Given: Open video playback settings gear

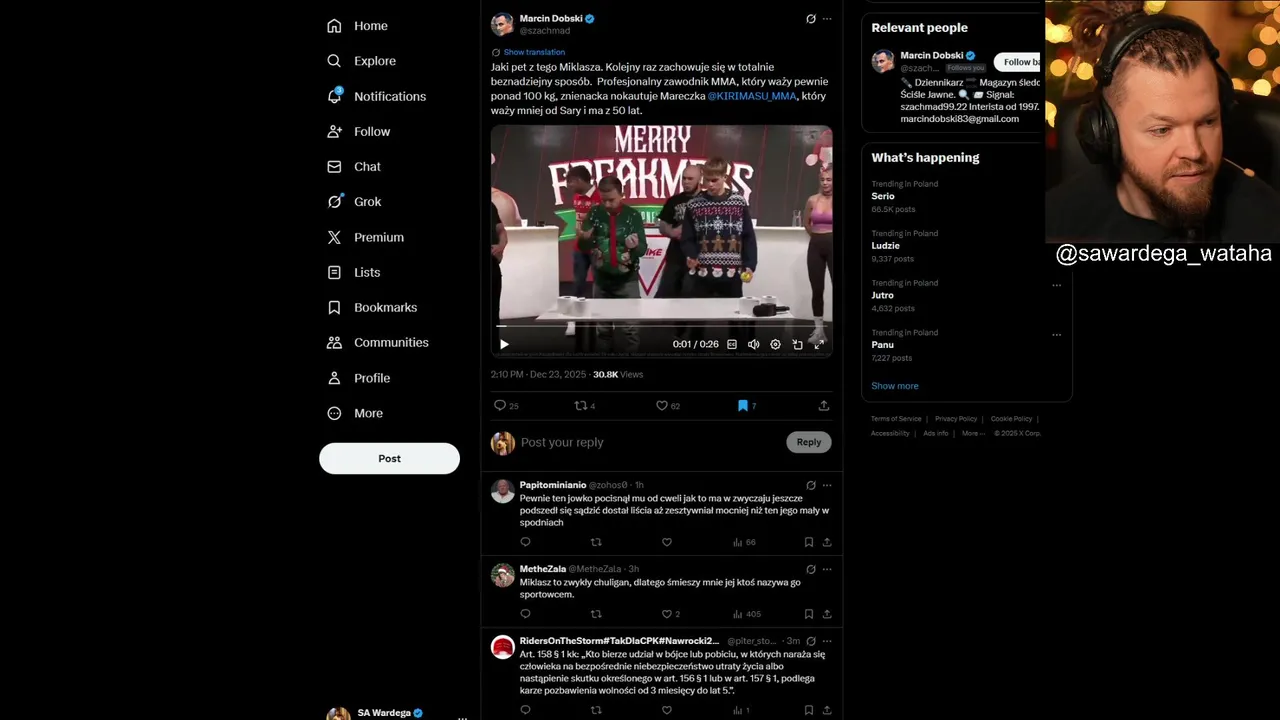Looking at the screenshot, I should (x=775, y=344).
